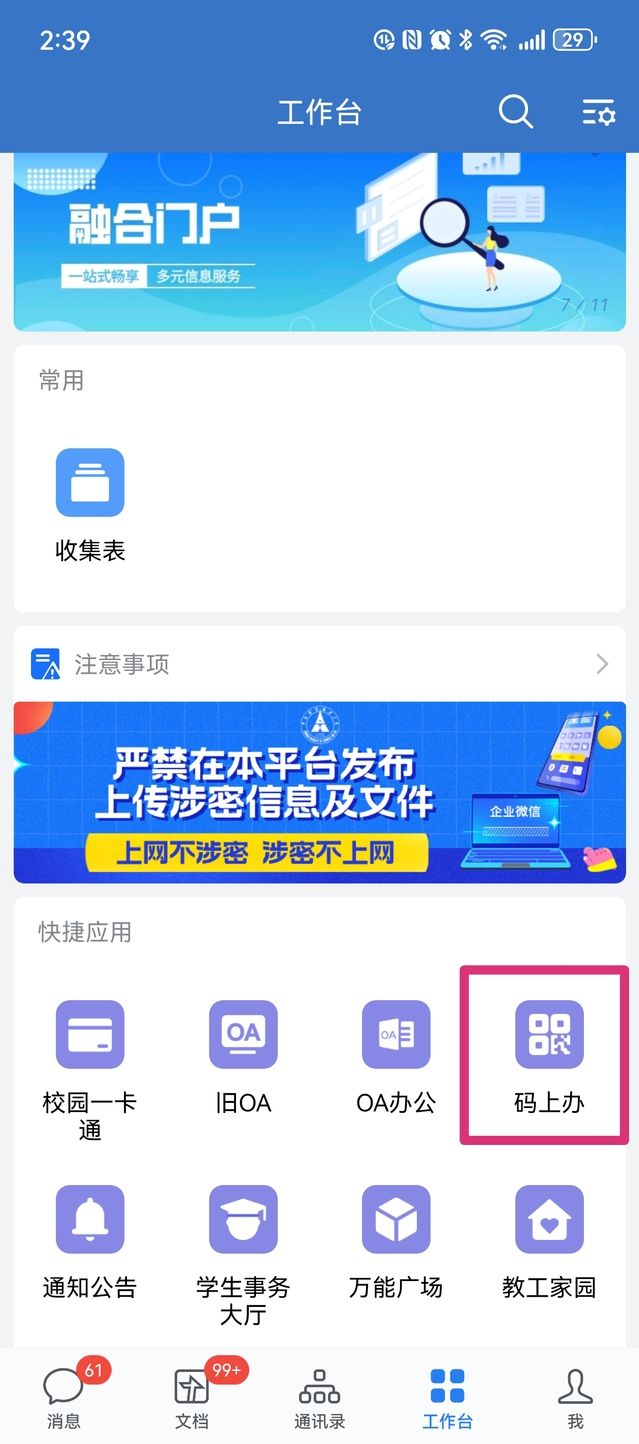The height and width of the screenshot is (1444, 639).
Task: Open the workbench settings icon
Action: 598,112
